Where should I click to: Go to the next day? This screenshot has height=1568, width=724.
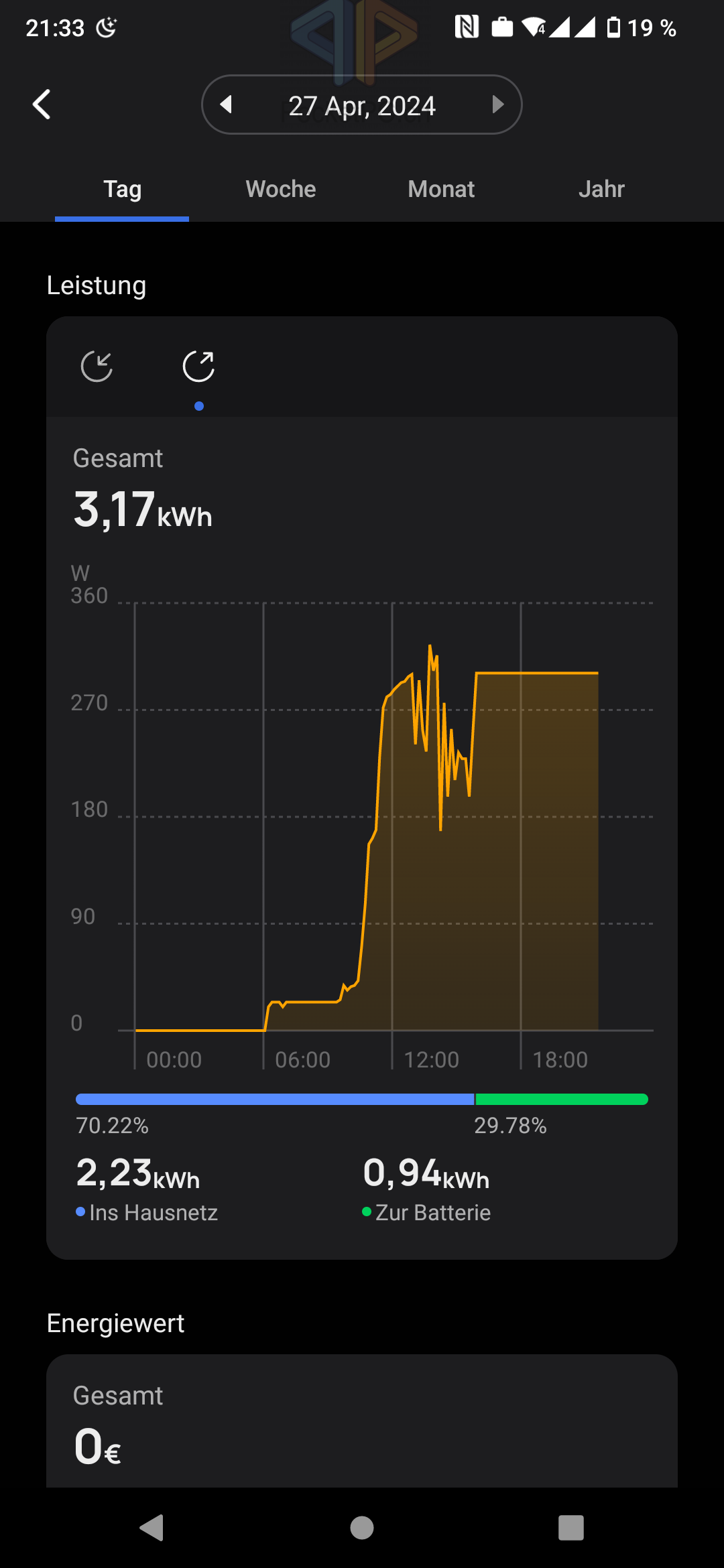tap(497, 105)
